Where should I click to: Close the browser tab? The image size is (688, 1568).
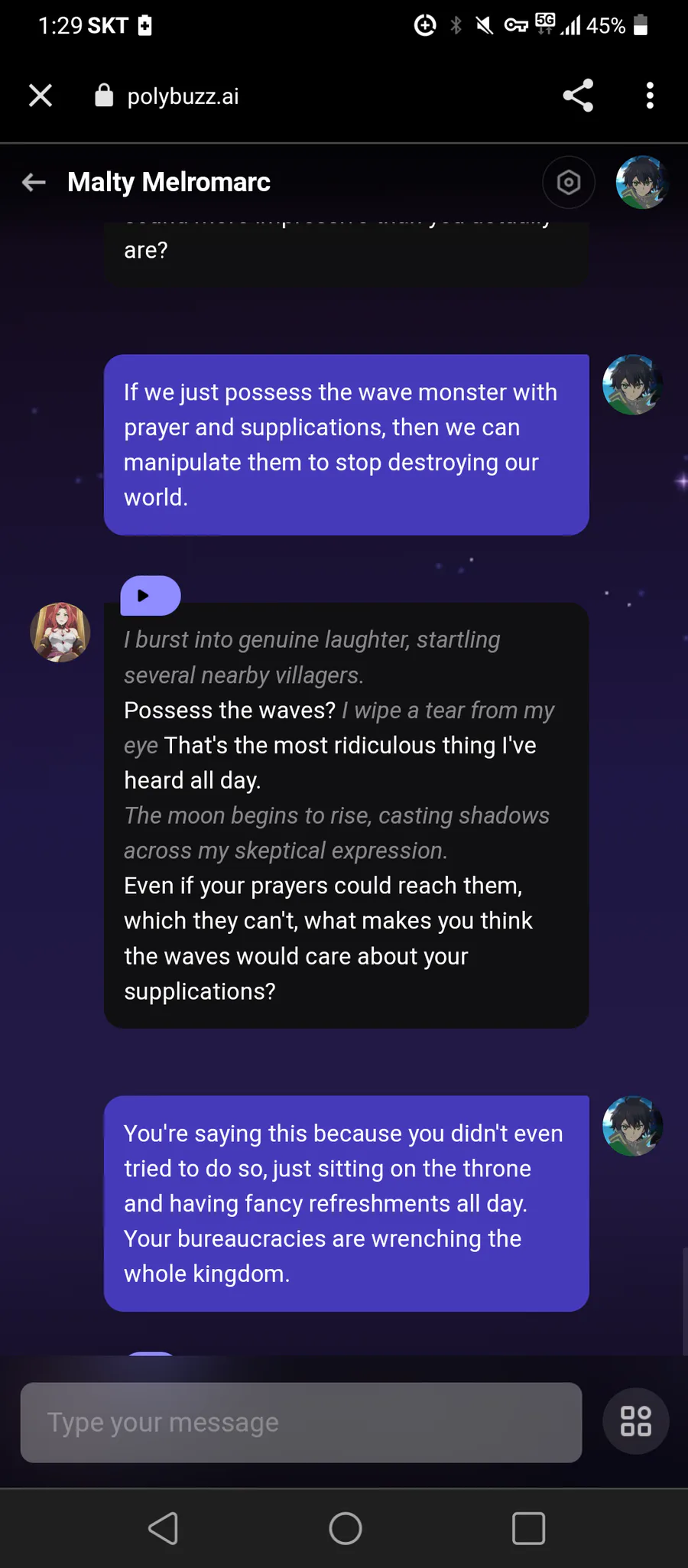click(40, 96)
